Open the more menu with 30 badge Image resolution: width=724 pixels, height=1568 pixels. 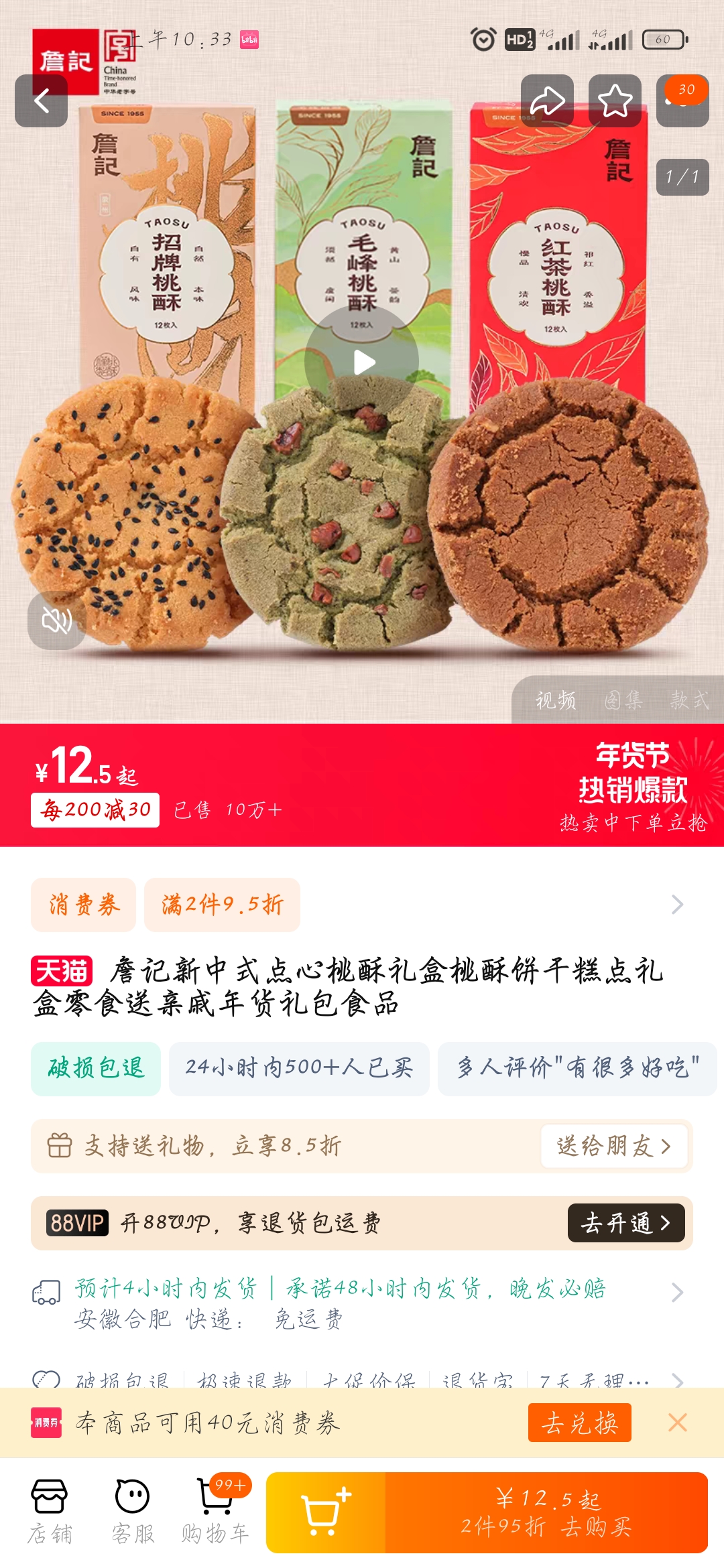pos(682,101)
